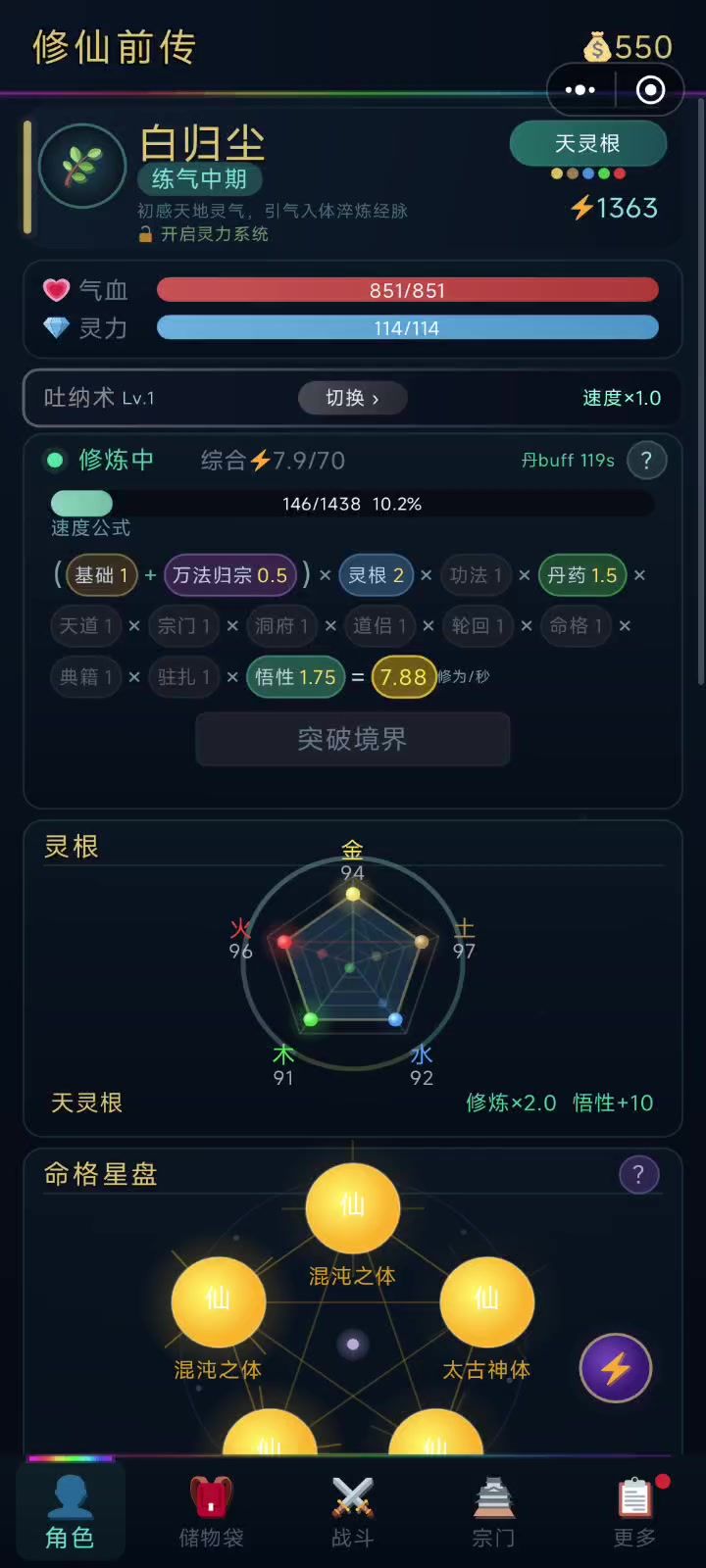Switch to the 战斗 tab
The width and height of the screenshot is (706, 1568).
click(x=352, y=1512)
